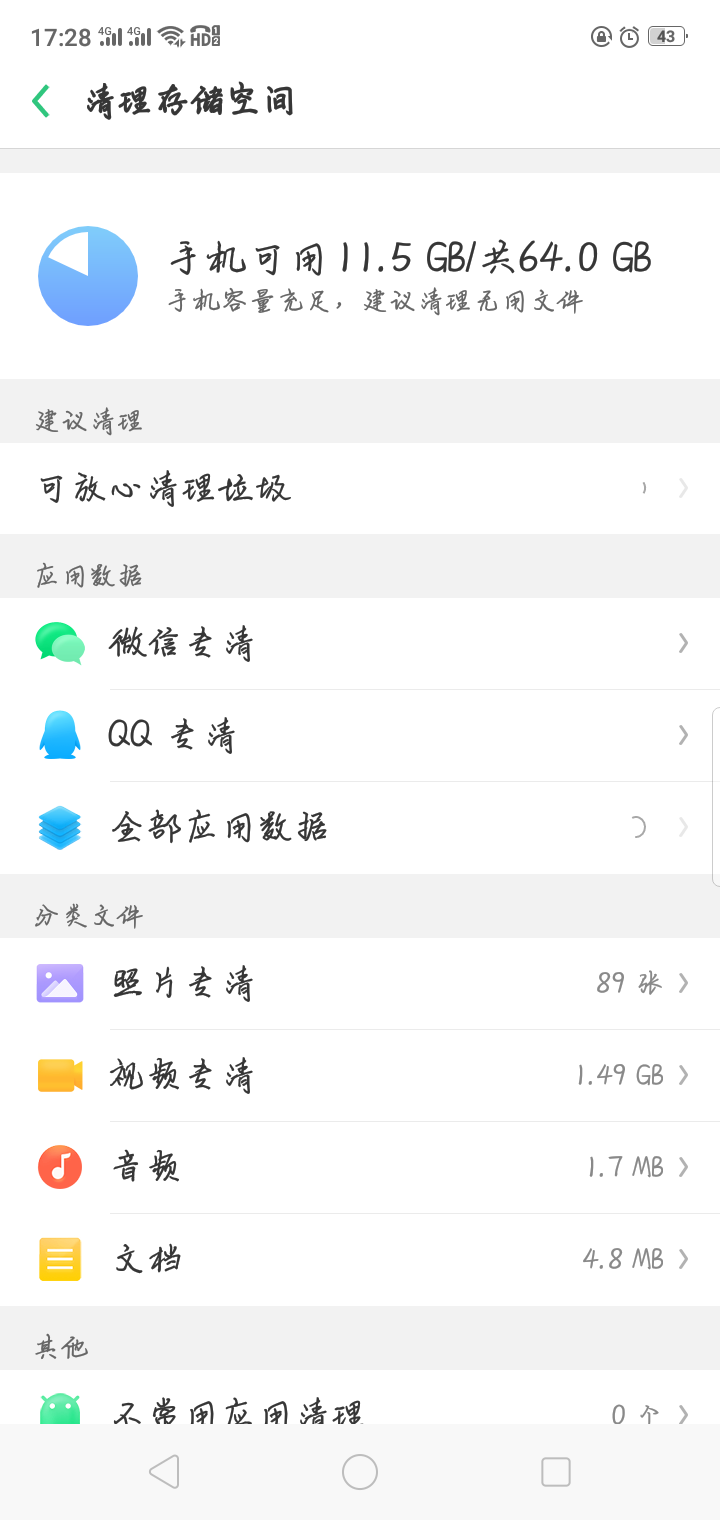Tap the system home button

360,1472
